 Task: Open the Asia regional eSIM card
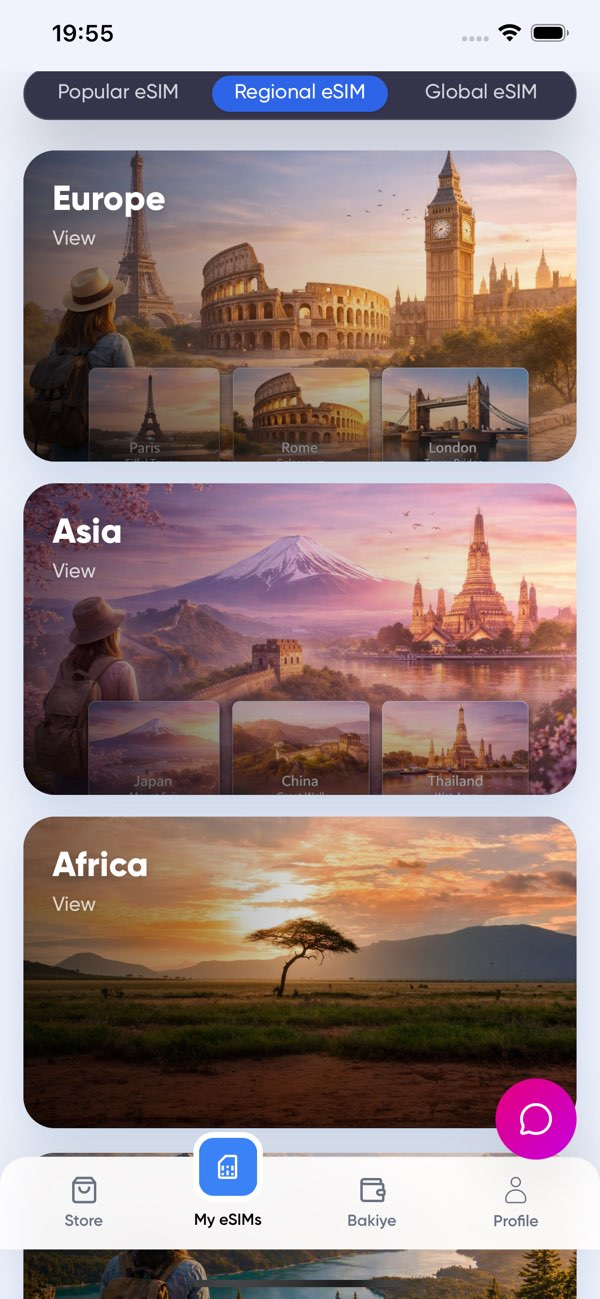tap(300, 638)
